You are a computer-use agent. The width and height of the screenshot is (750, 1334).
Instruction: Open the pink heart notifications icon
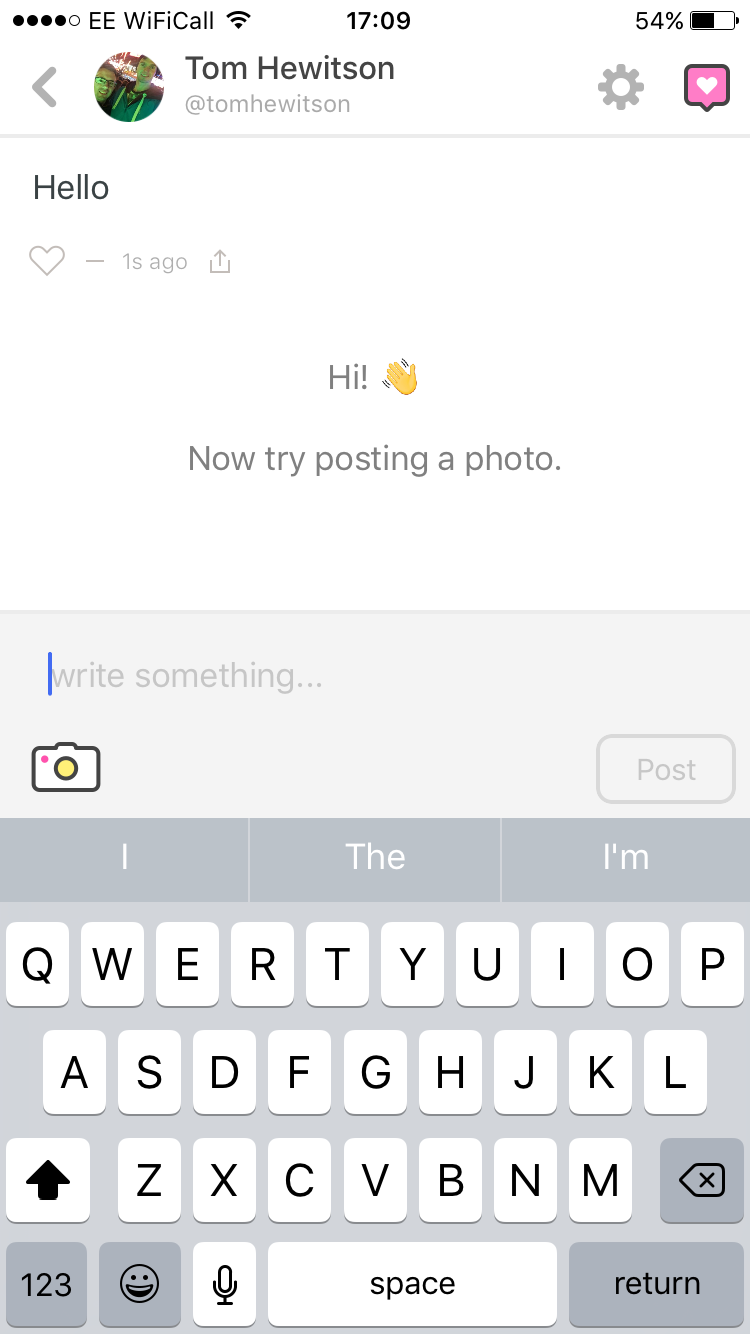(x=706, y=87)
